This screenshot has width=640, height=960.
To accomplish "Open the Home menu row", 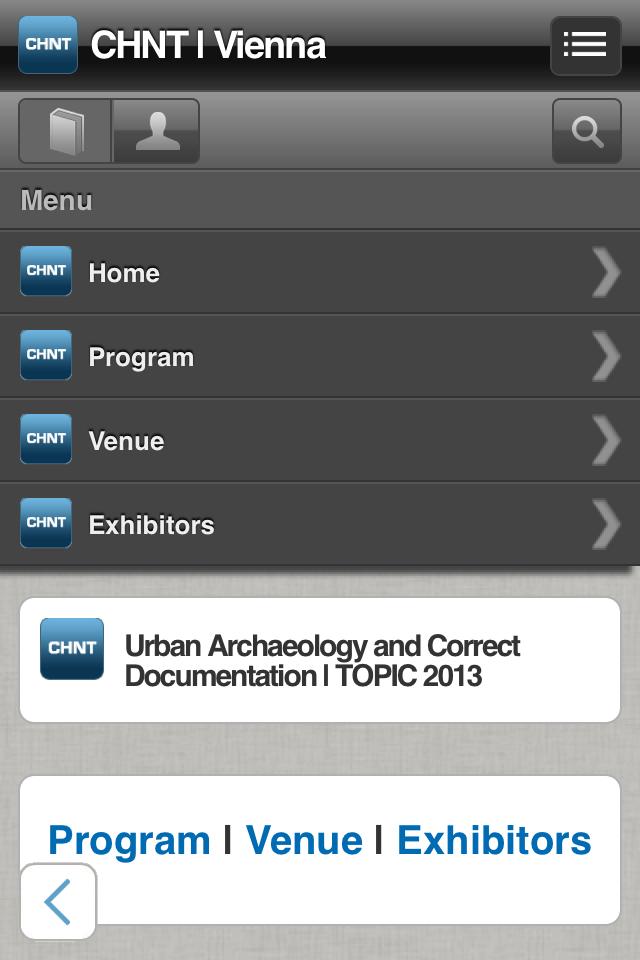I will pos(320,273).
